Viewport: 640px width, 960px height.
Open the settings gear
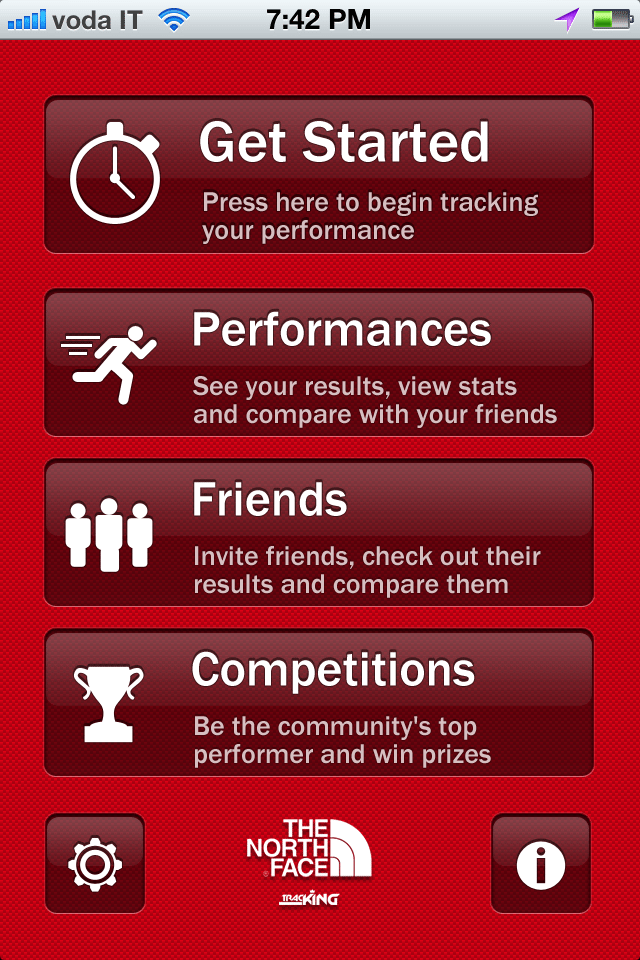(95, 863)
